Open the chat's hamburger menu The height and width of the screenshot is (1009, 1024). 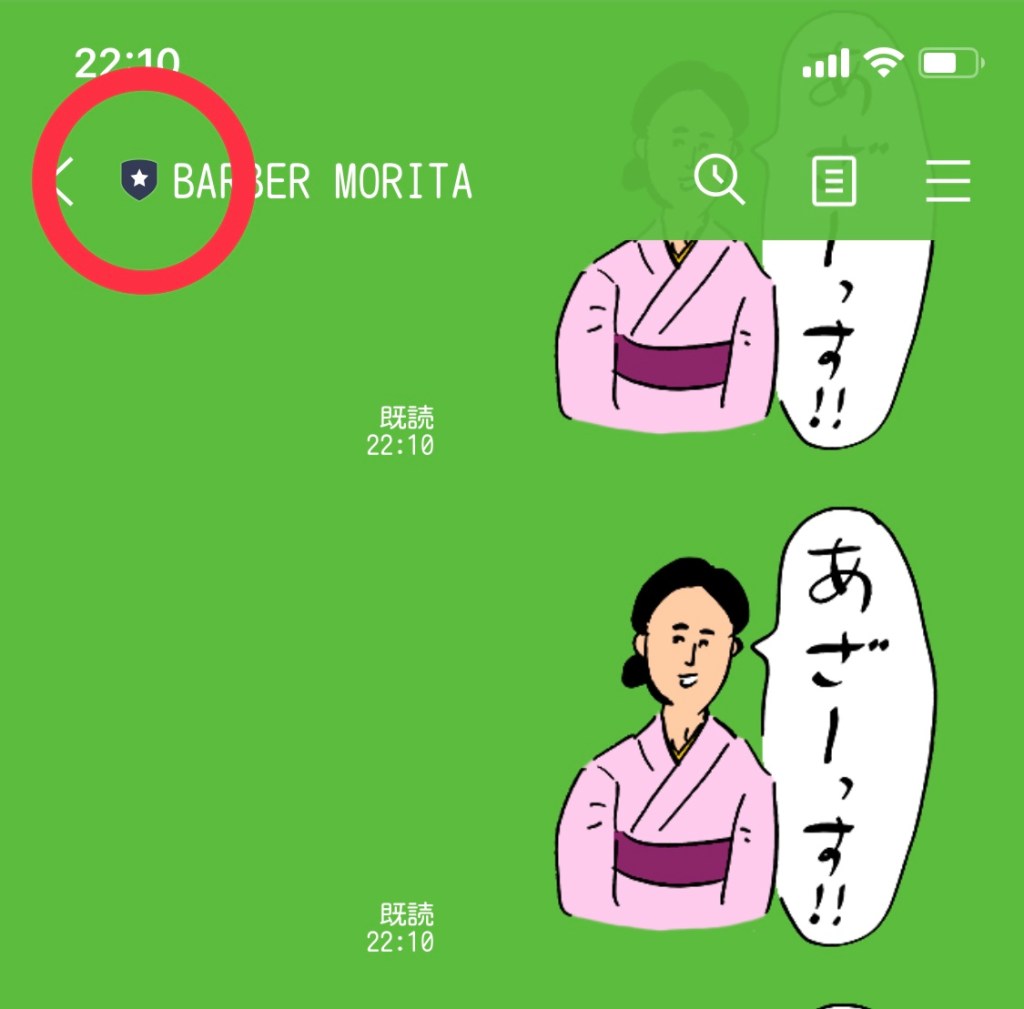947,182
